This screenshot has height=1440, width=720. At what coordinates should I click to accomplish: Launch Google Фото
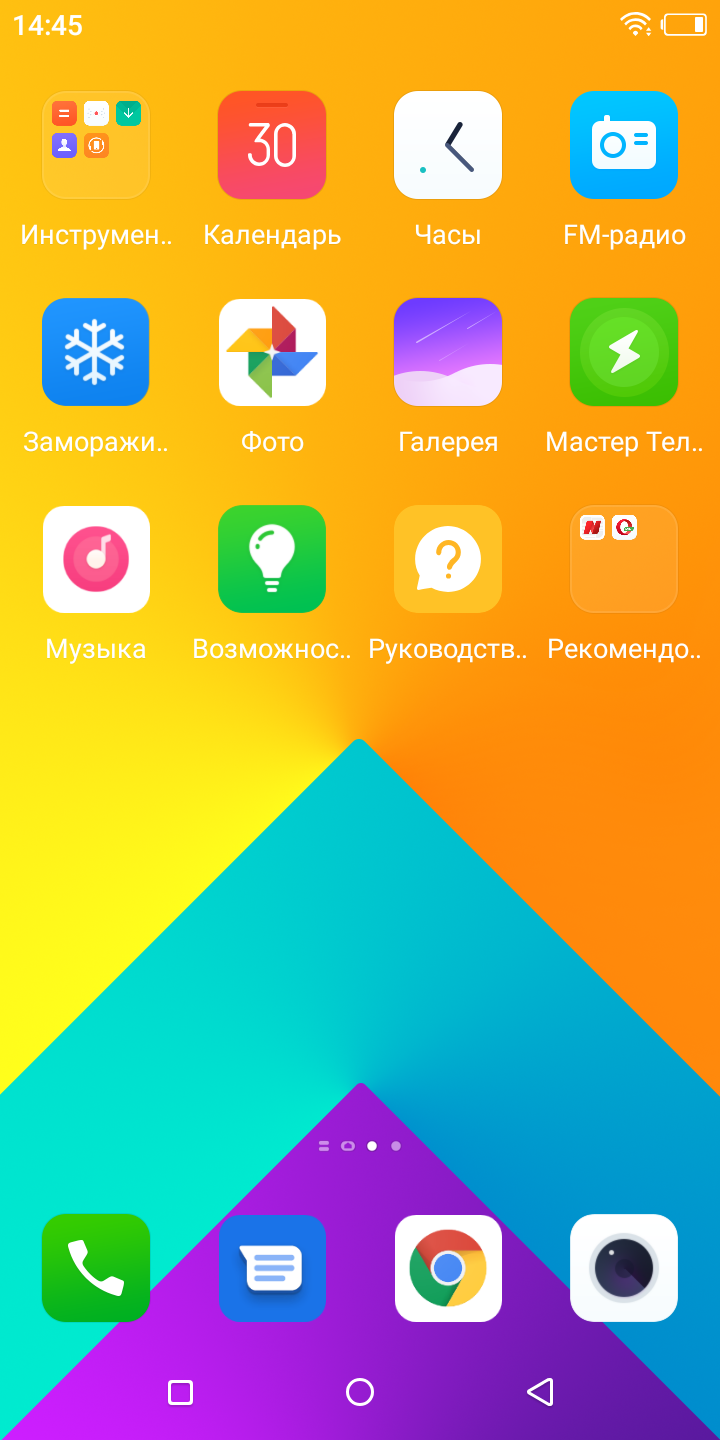coord(272,352)
